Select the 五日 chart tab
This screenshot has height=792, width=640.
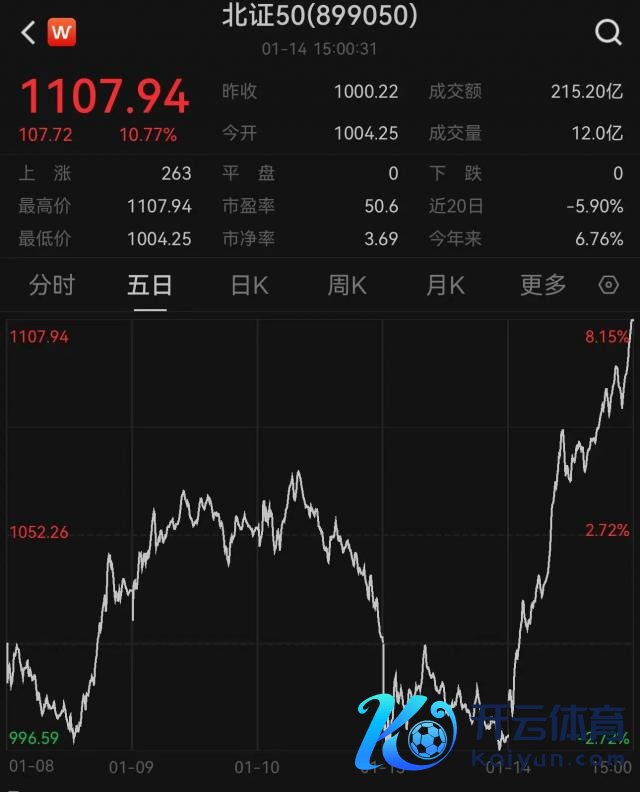click(x=150, y=286)
